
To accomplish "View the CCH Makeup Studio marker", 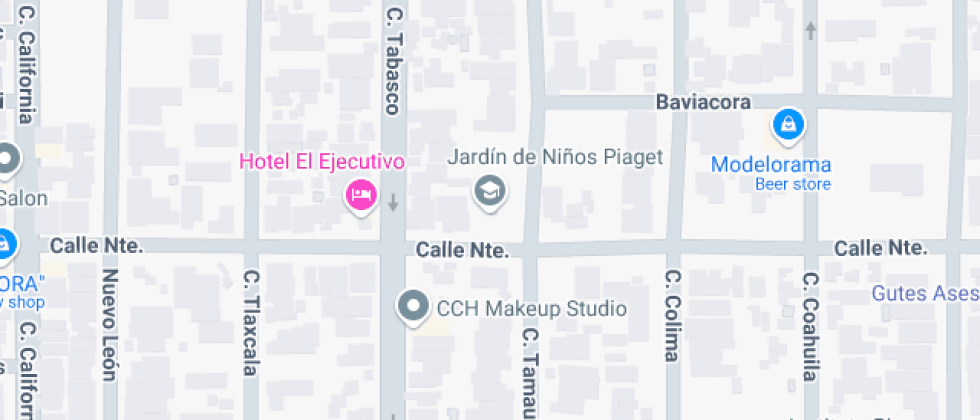I will pos(412,306).
